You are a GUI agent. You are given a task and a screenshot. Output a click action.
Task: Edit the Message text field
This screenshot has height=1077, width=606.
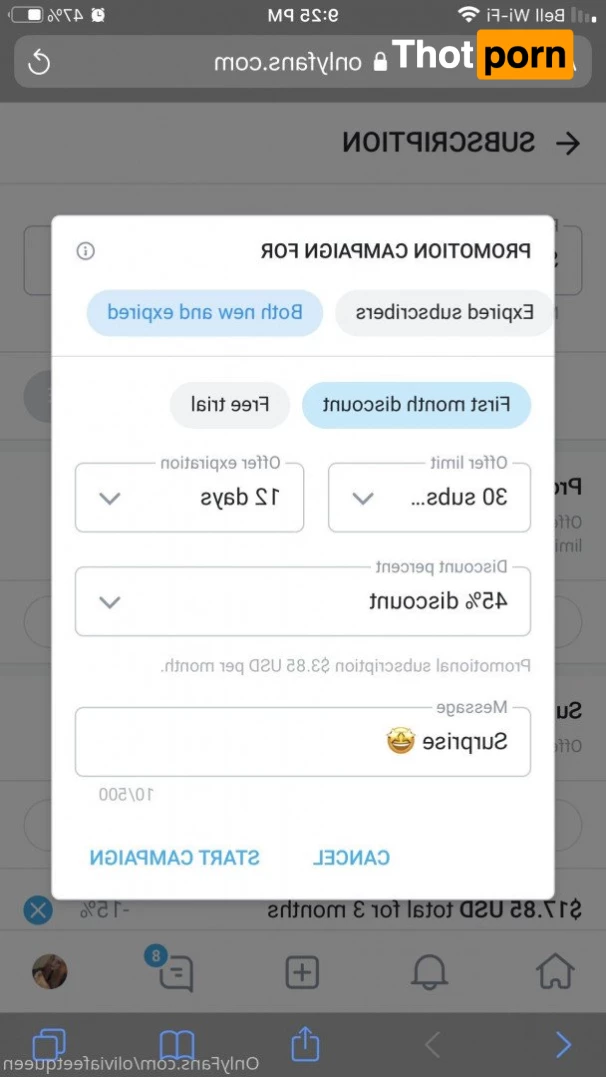[x=303, y=742]
